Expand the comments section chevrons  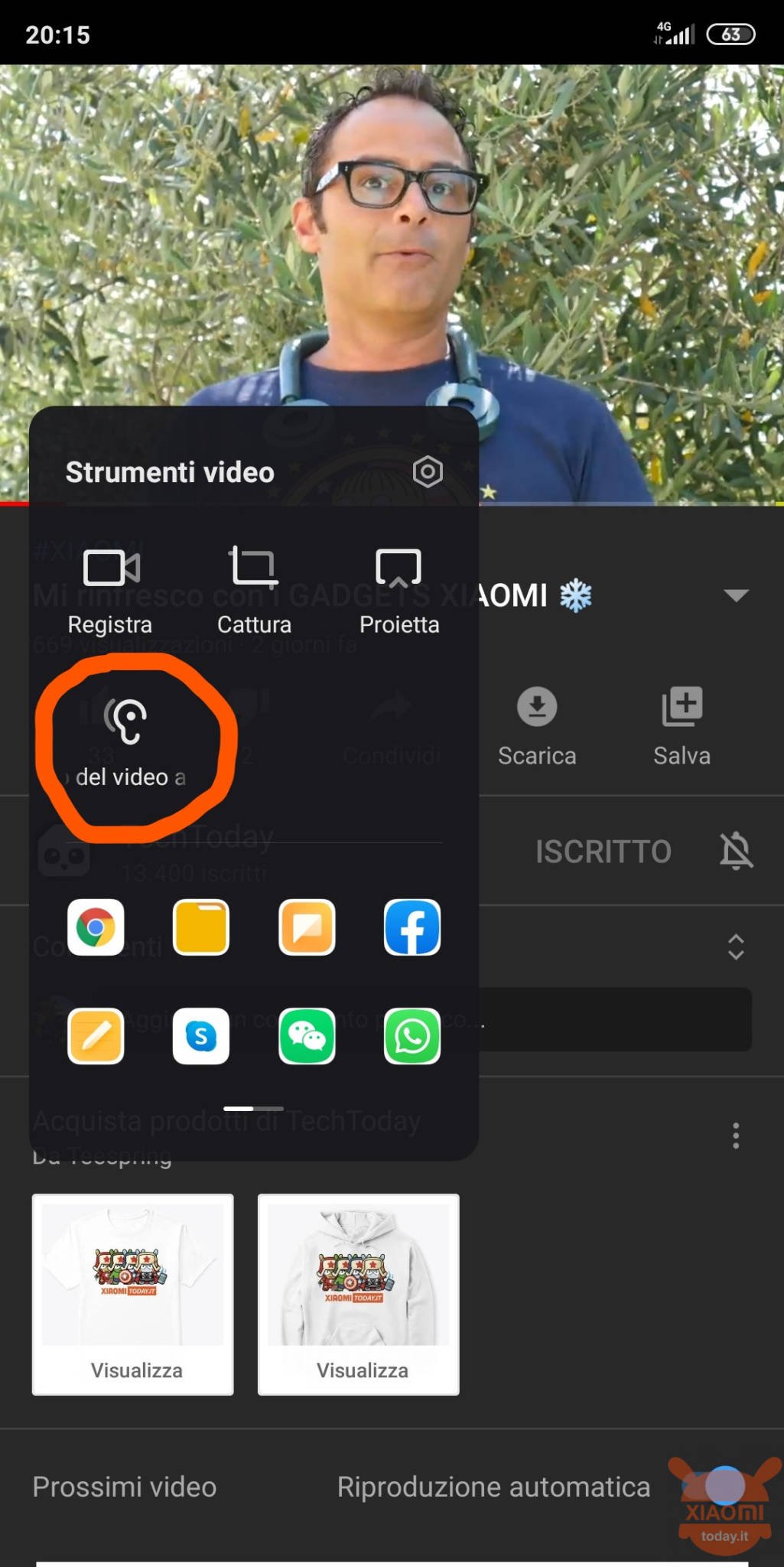coord(736,947)
